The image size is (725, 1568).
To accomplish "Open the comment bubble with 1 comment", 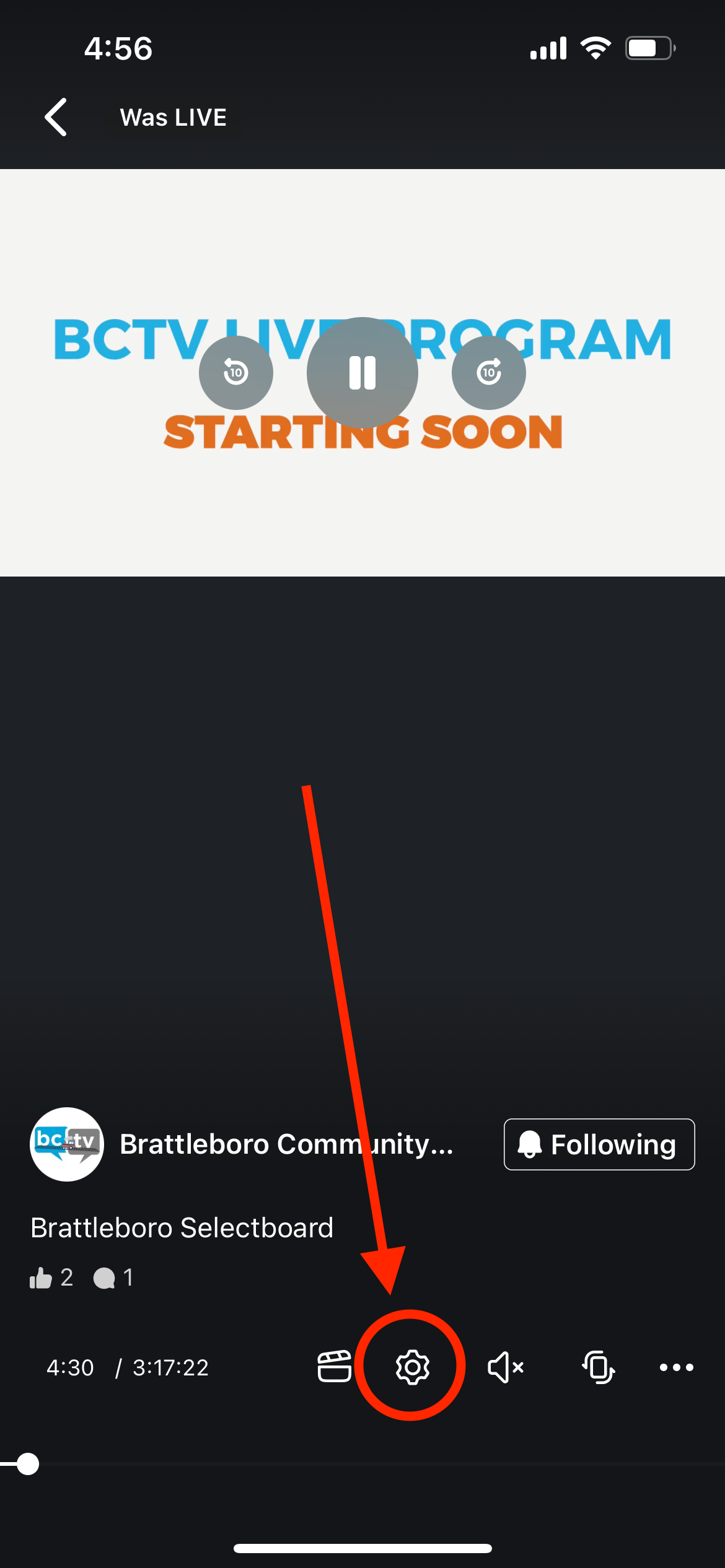I will pyautogui.click(x=113, y=1278).
